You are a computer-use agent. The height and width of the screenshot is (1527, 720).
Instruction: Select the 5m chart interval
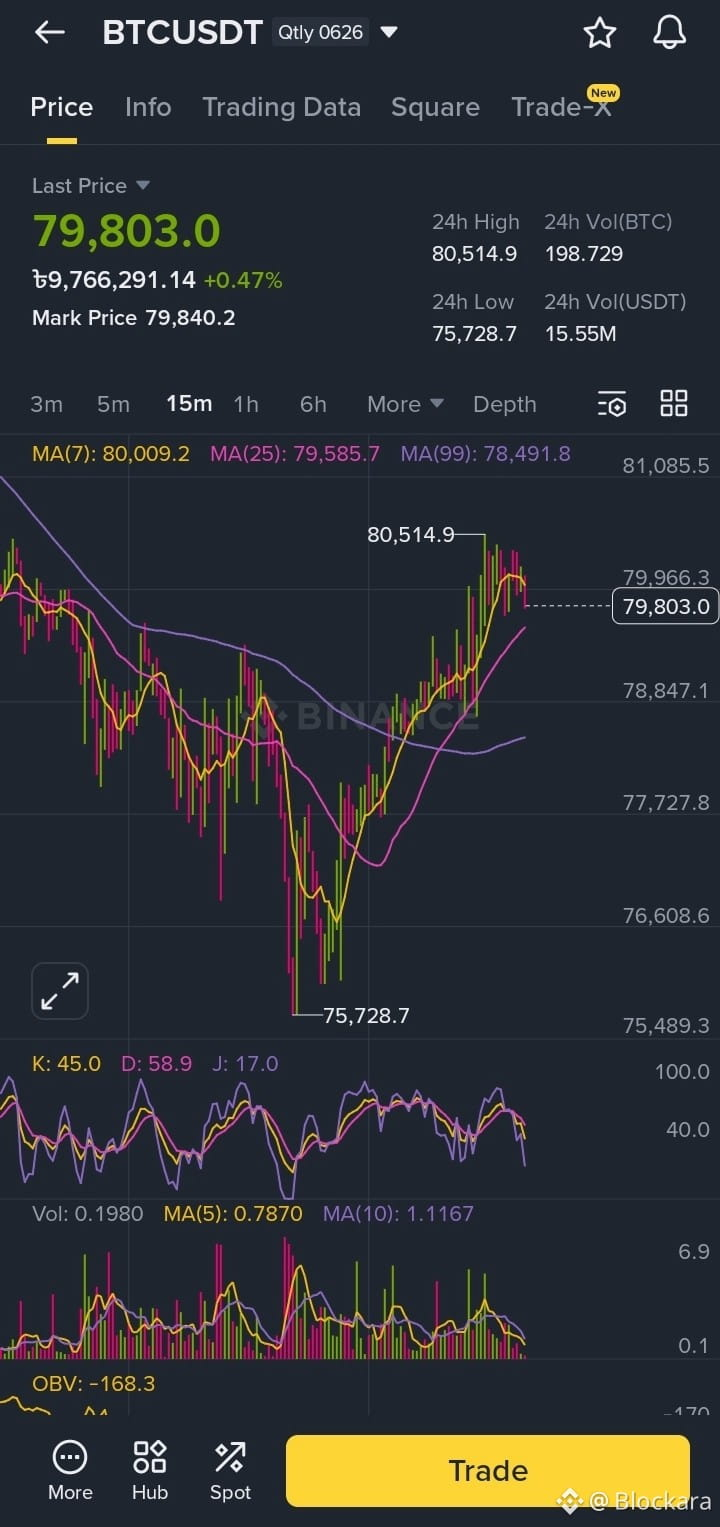click(x=113, y=404)
